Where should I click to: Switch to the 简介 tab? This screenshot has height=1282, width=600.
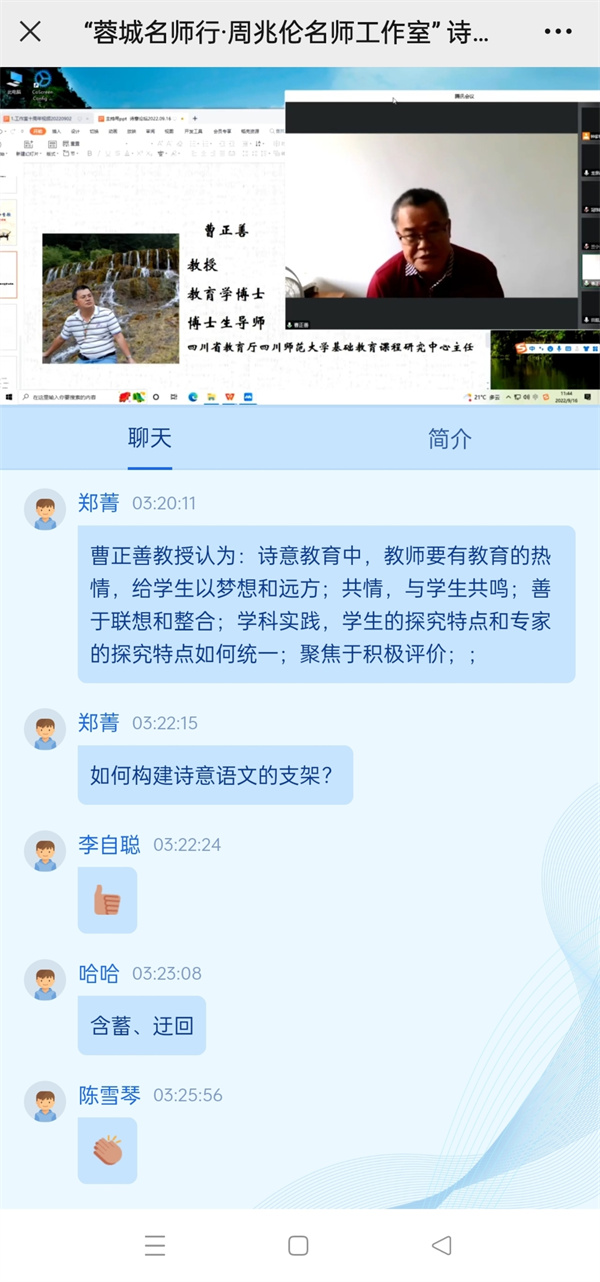449,438
